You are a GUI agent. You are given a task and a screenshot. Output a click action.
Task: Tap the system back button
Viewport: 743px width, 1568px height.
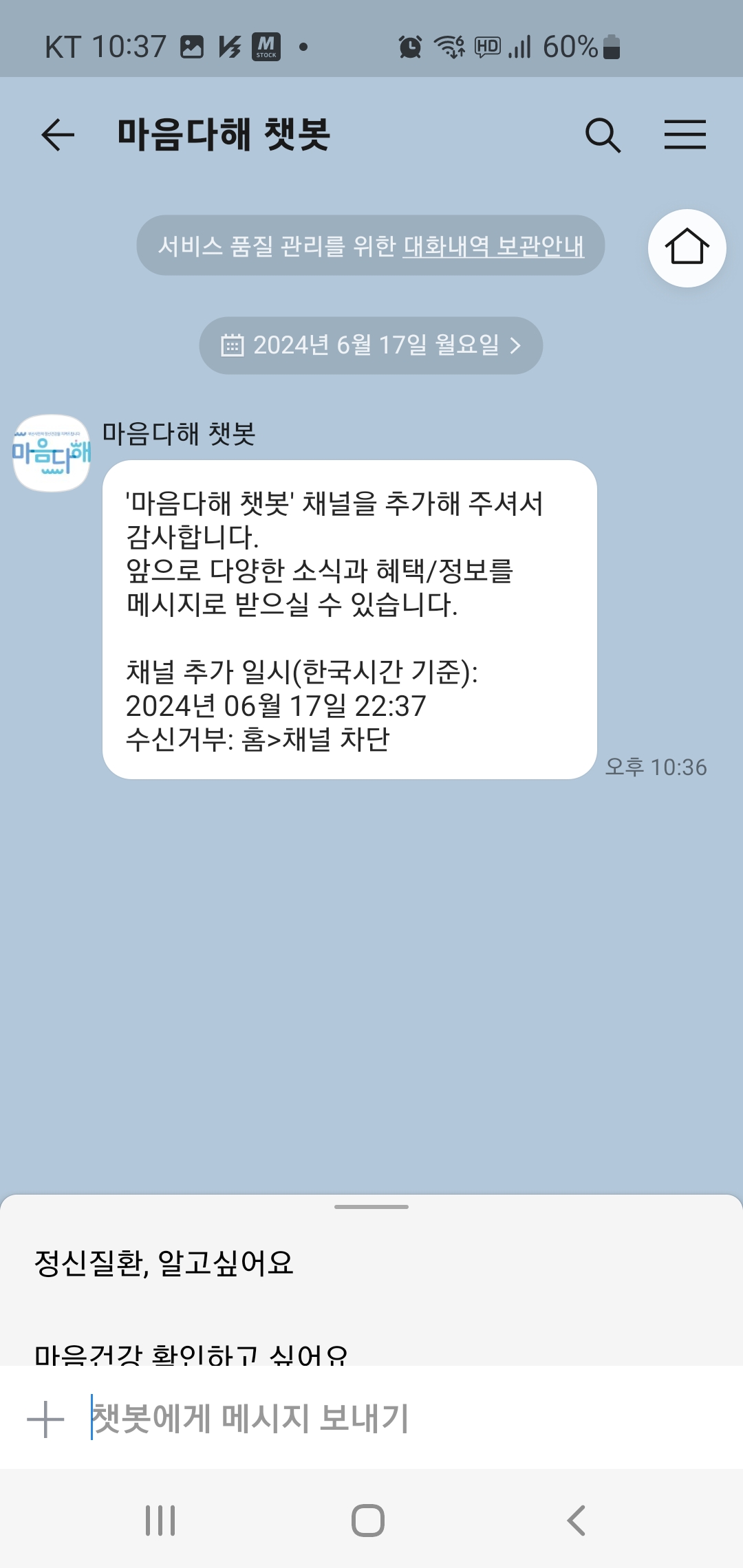[x=577, y=1521]
